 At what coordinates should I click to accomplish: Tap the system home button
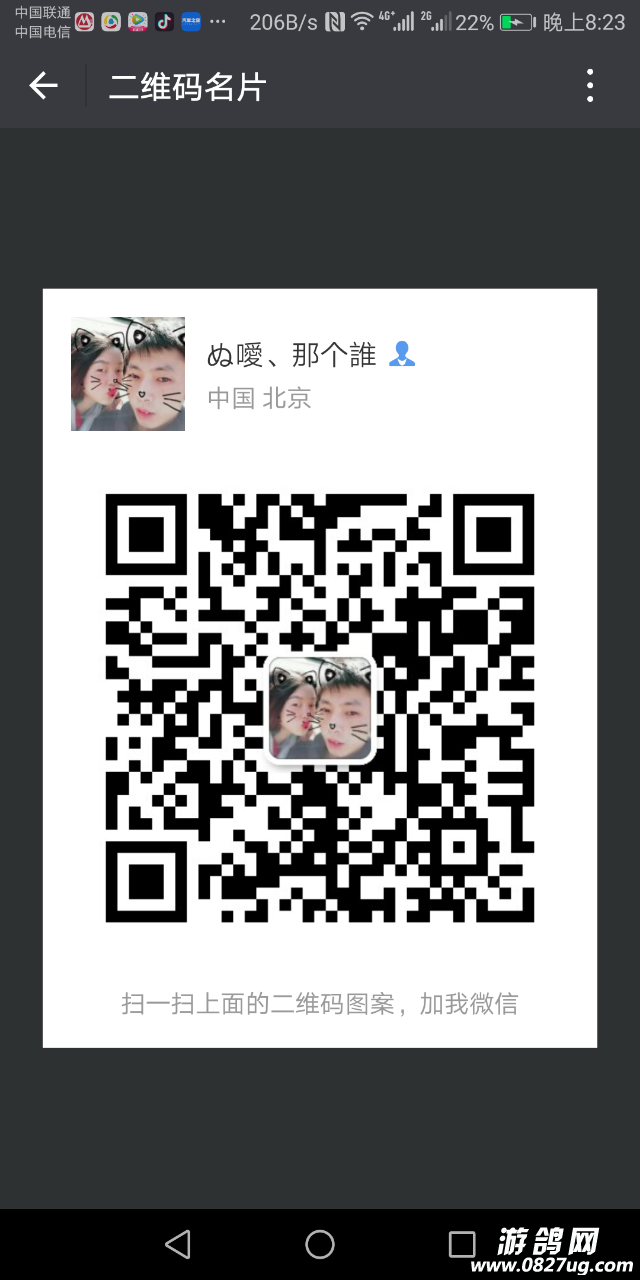[x=320, y=1244]
